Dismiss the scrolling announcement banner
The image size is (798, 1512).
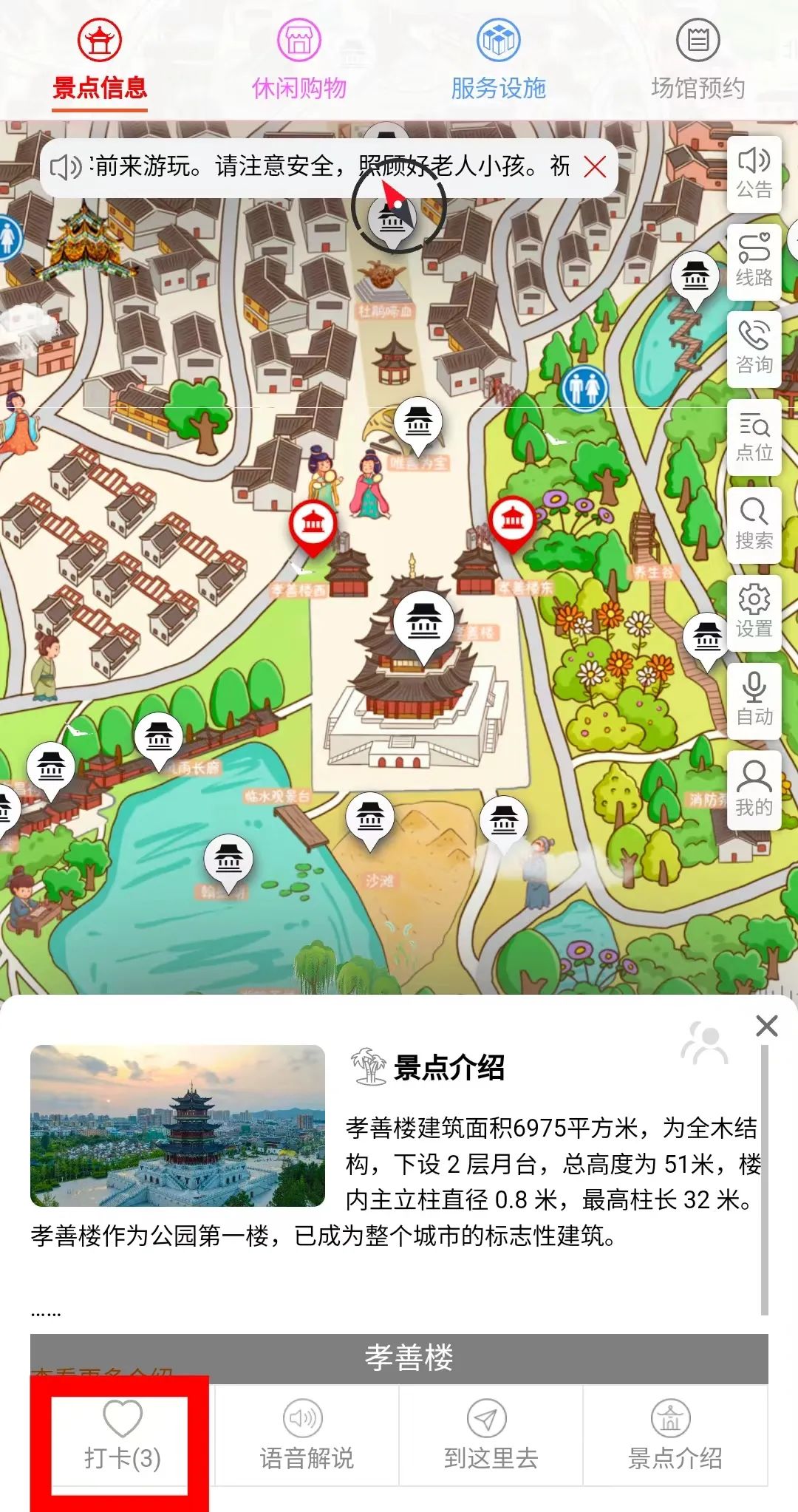(x=595, y=167)
